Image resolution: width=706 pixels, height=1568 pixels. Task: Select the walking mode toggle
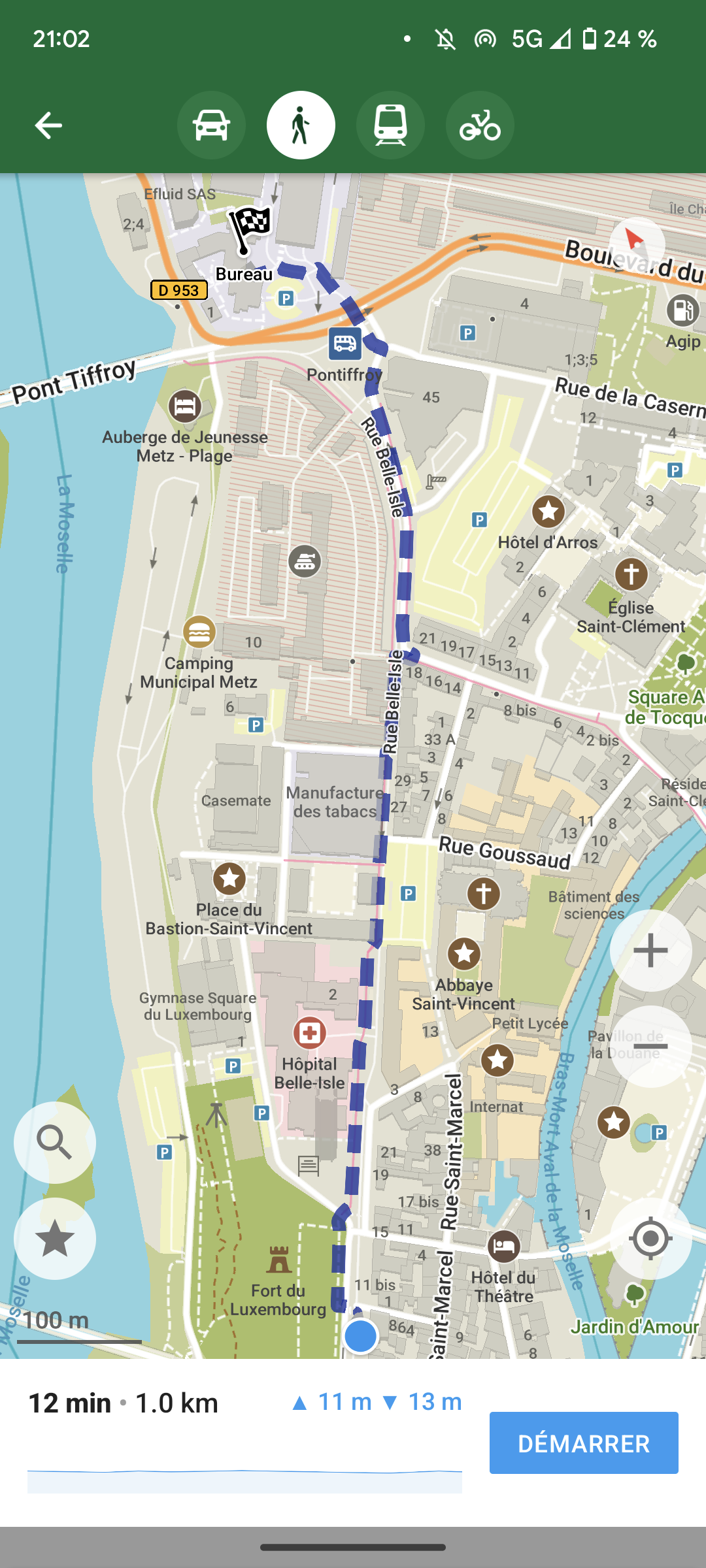pos(301,124)
